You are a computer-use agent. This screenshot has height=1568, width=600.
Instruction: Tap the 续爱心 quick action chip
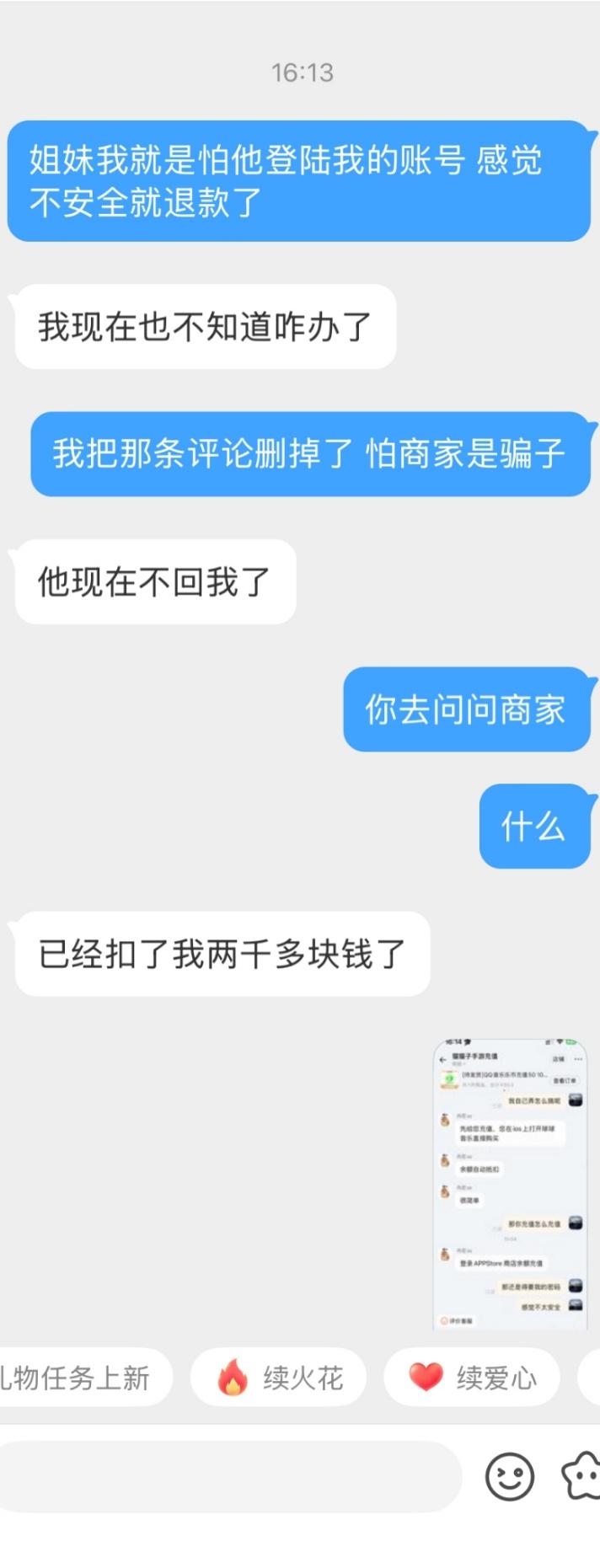(471, 1378)
